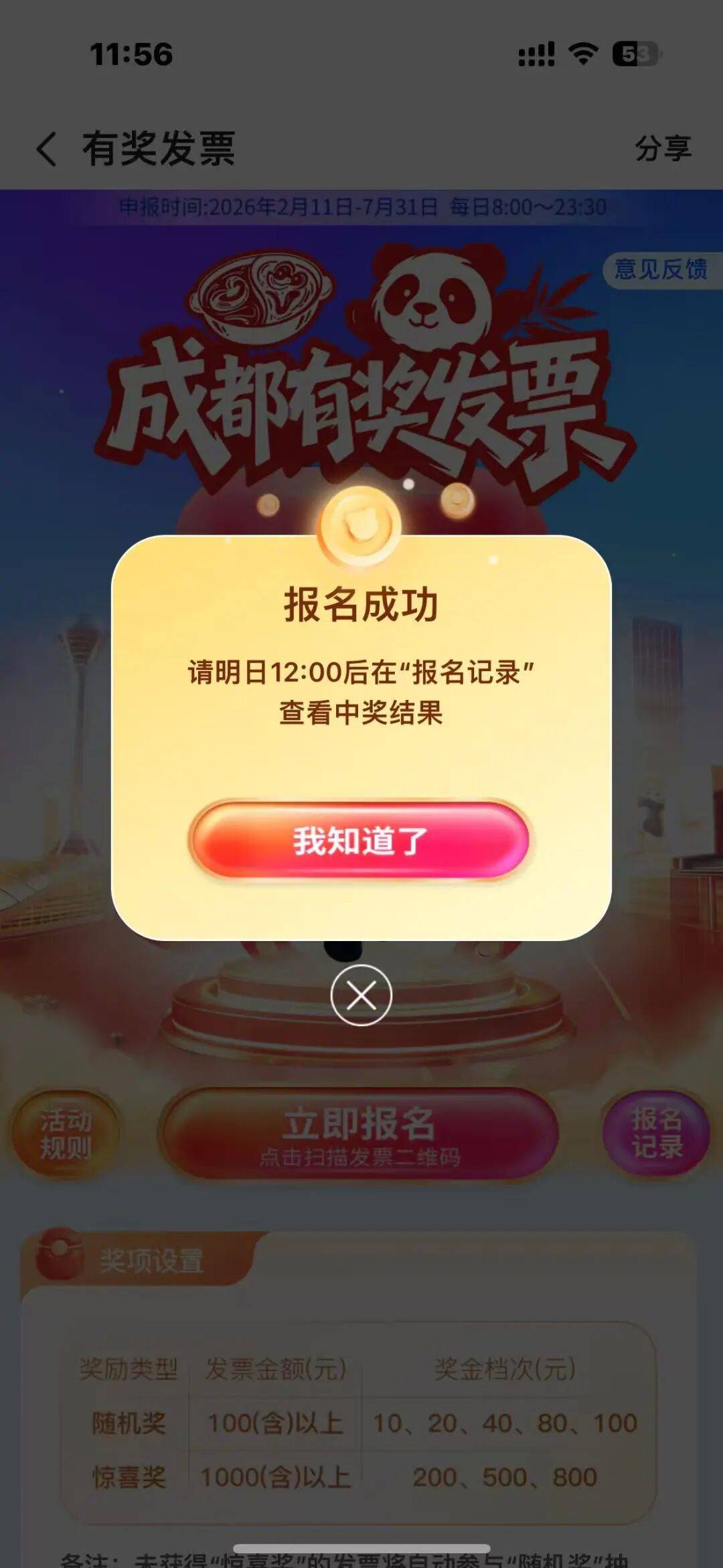This screenshot has height=1568, width=723.
Task: Go back from 有奖发票 page
Action: 47,148
